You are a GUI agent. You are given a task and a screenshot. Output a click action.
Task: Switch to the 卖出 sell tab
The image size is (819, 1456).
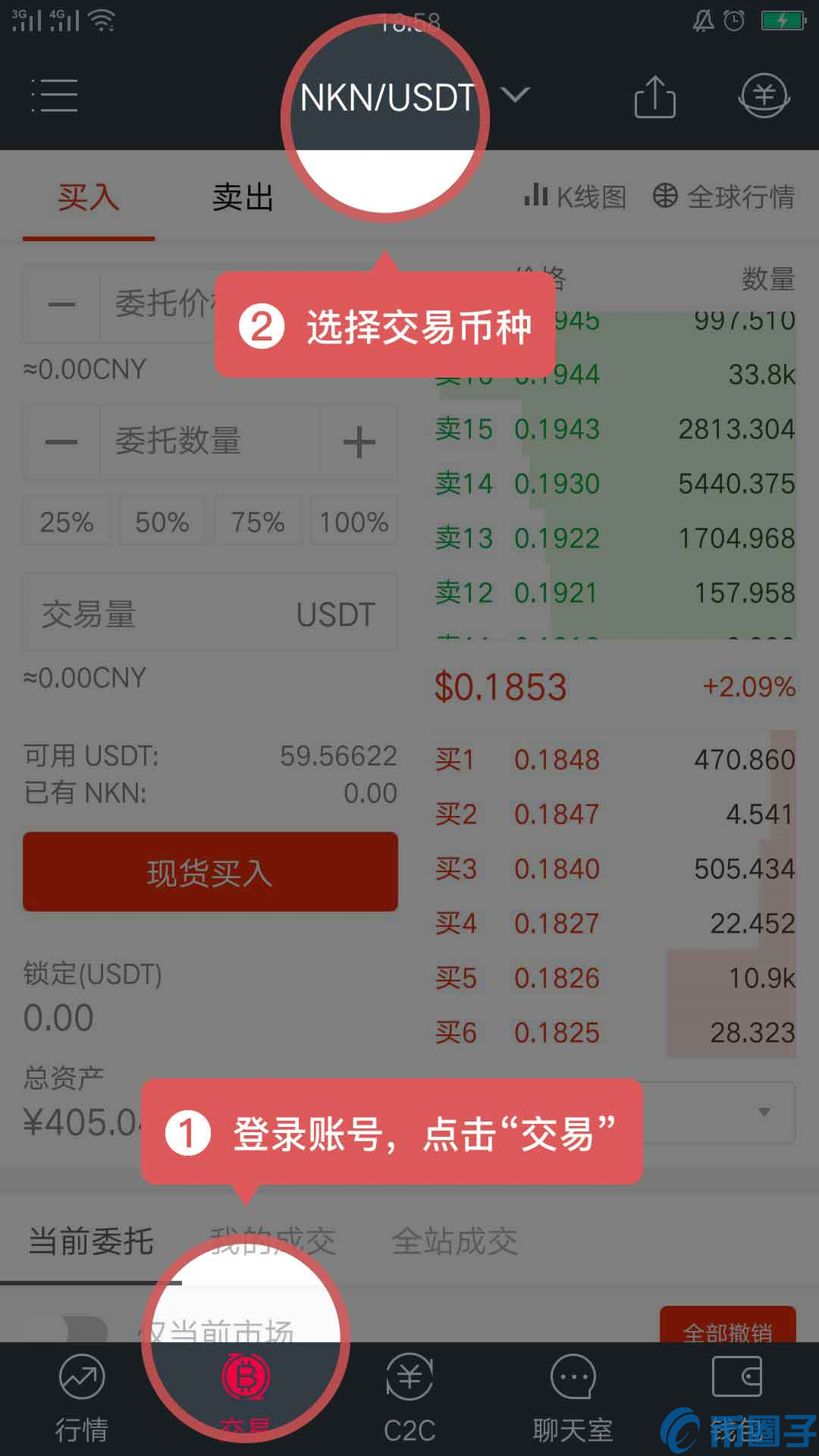tap(243, 197)
